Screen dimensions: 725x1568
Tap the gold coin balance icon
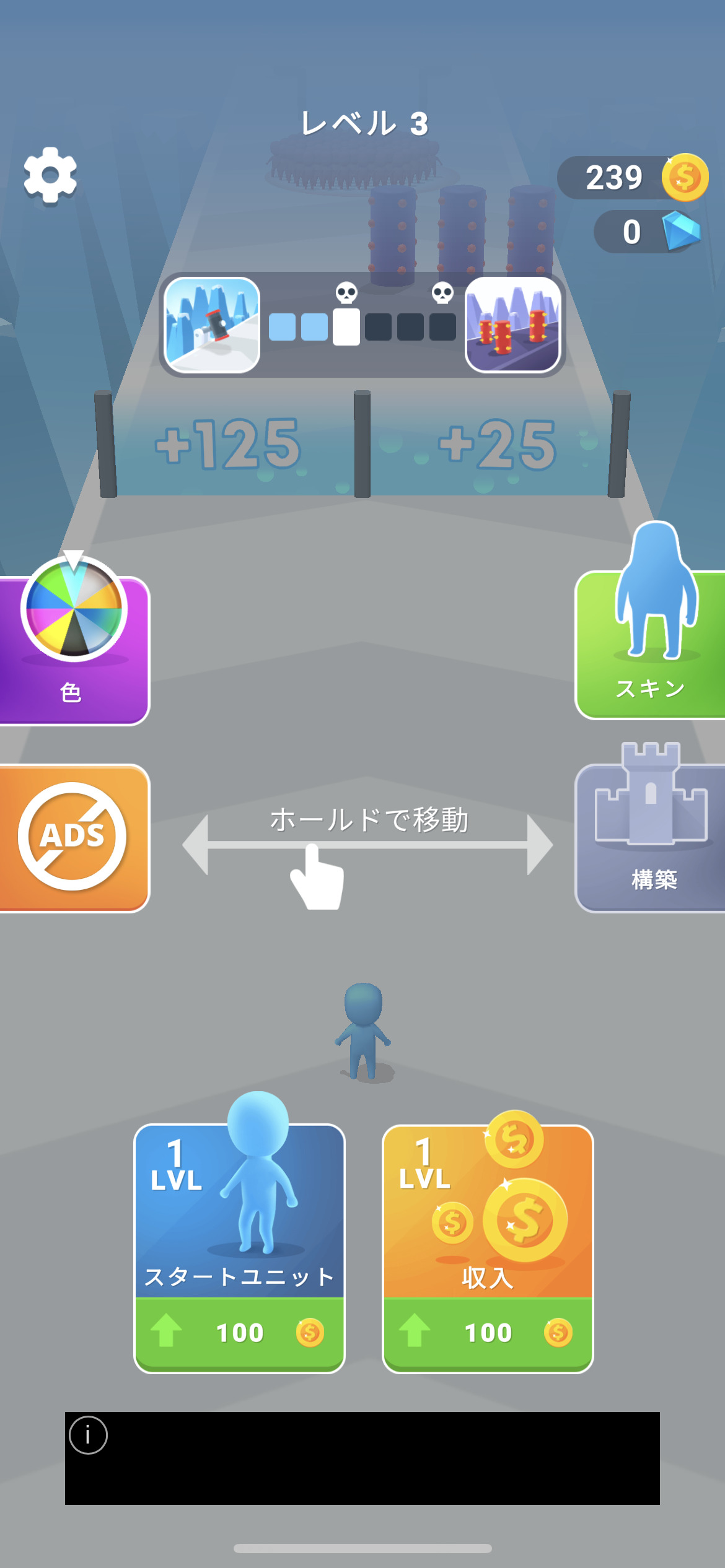point(683,178)
